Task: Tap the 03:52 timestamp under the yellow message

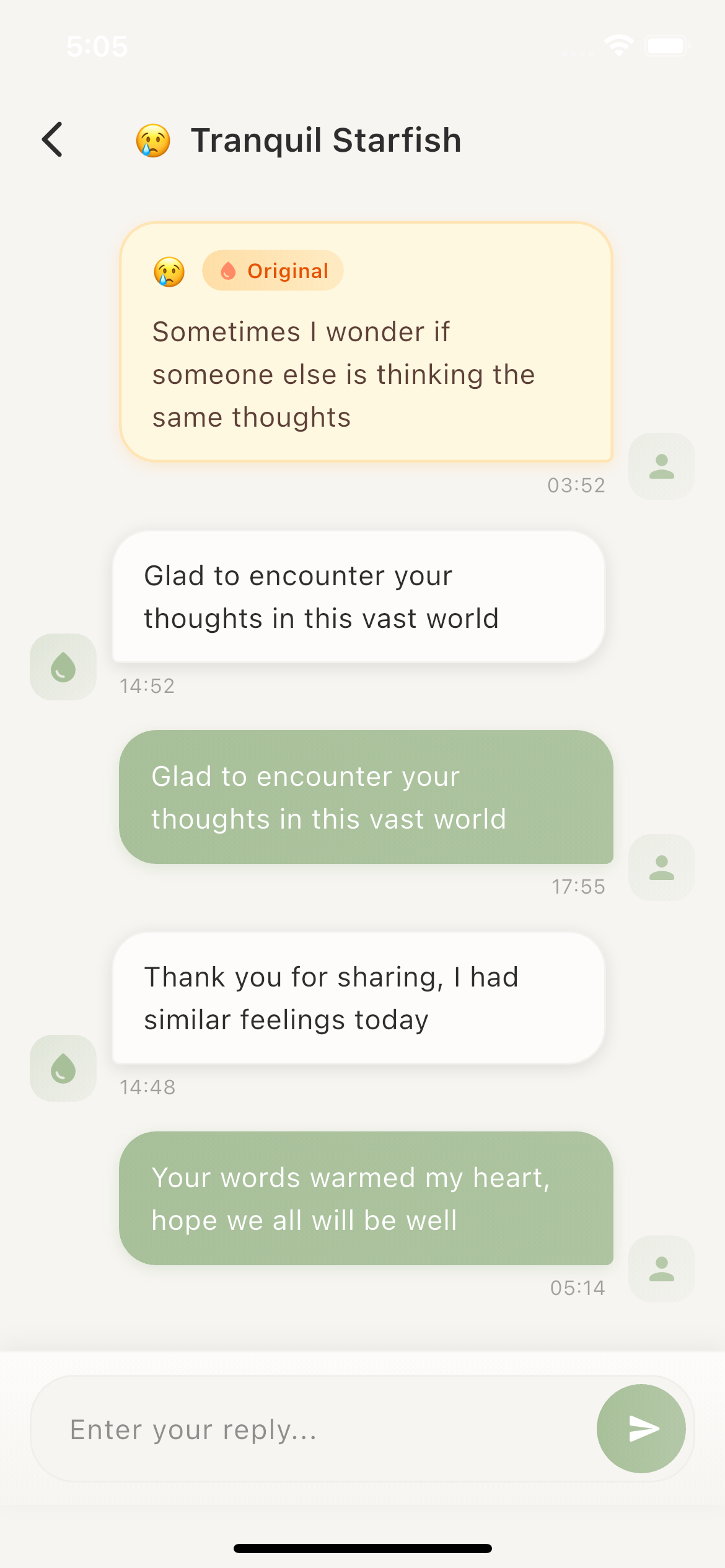Action: pyautogui.click(x=577, y=485)
